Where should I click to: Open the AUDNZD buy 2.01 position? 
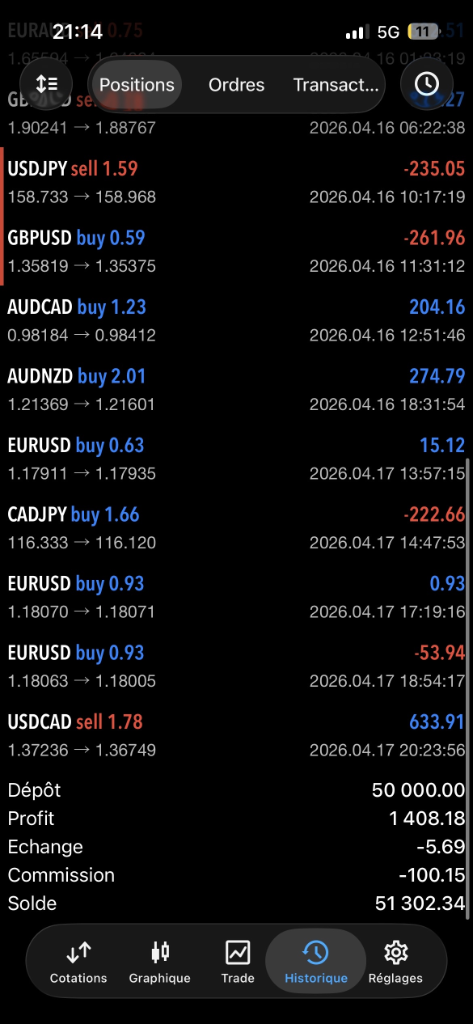pyautogui.click(x=236, y=390)
